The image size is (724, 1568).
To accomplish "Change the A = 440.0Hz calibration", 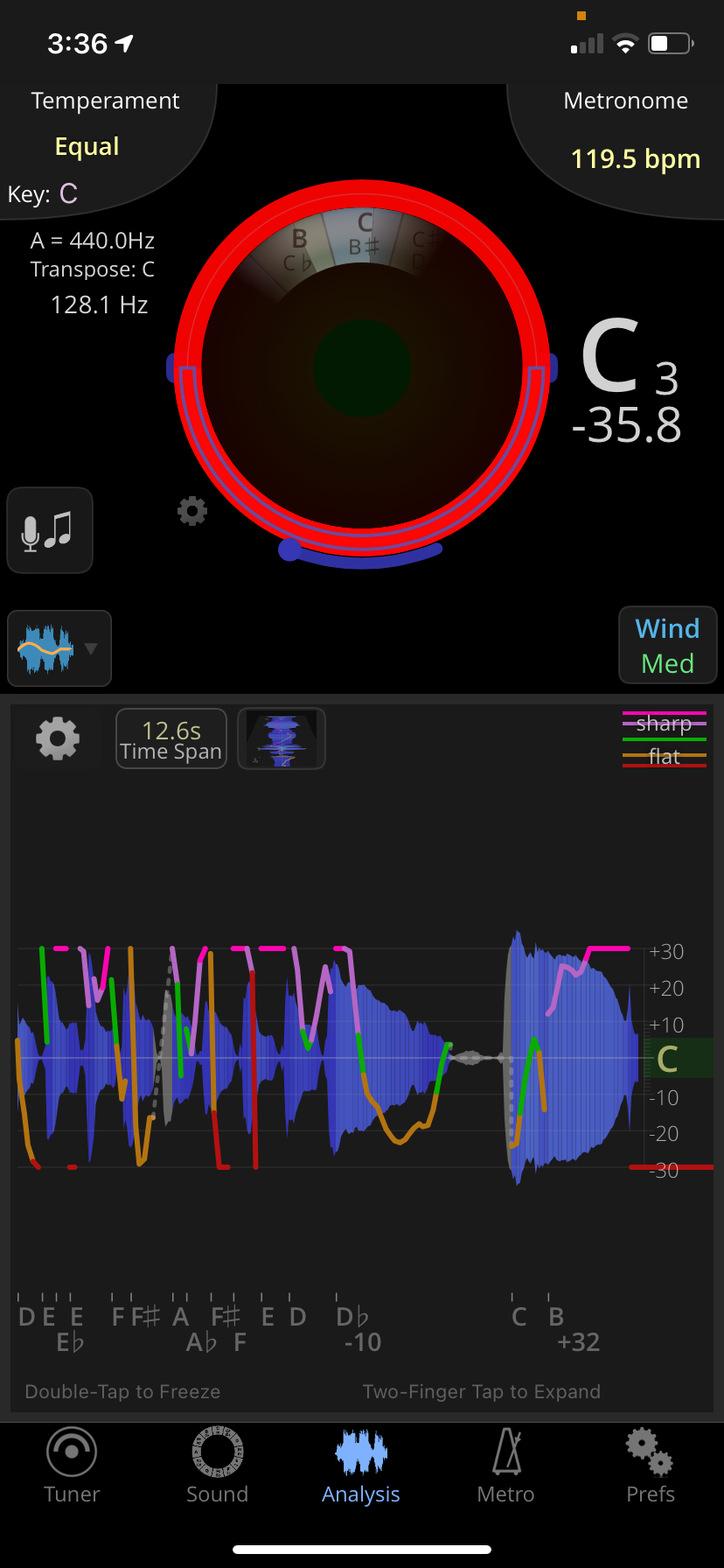I will [x=93, y=241].
